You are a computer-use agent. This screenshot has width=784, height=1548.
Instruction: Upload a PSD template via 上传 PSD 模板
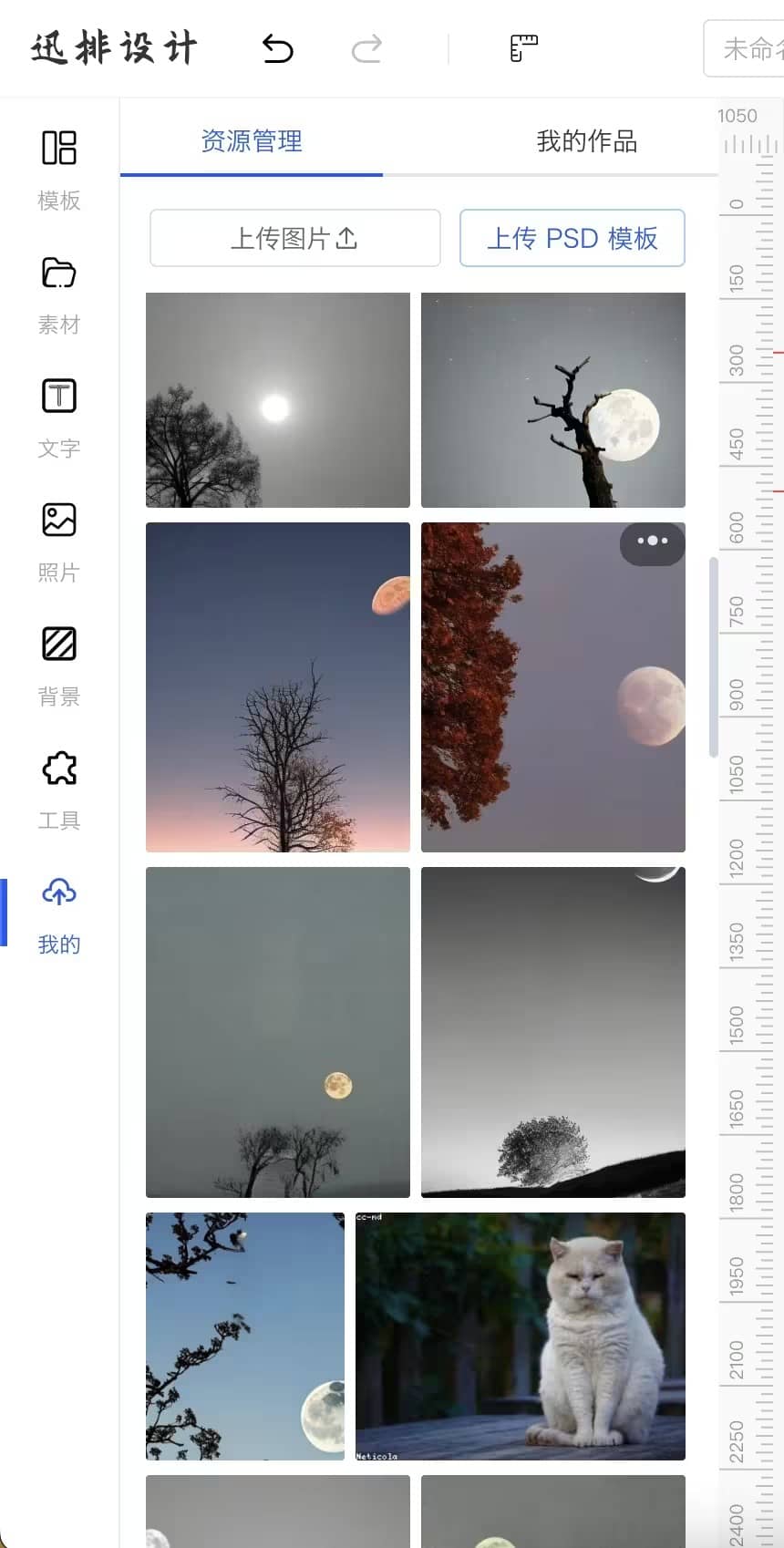572,238
